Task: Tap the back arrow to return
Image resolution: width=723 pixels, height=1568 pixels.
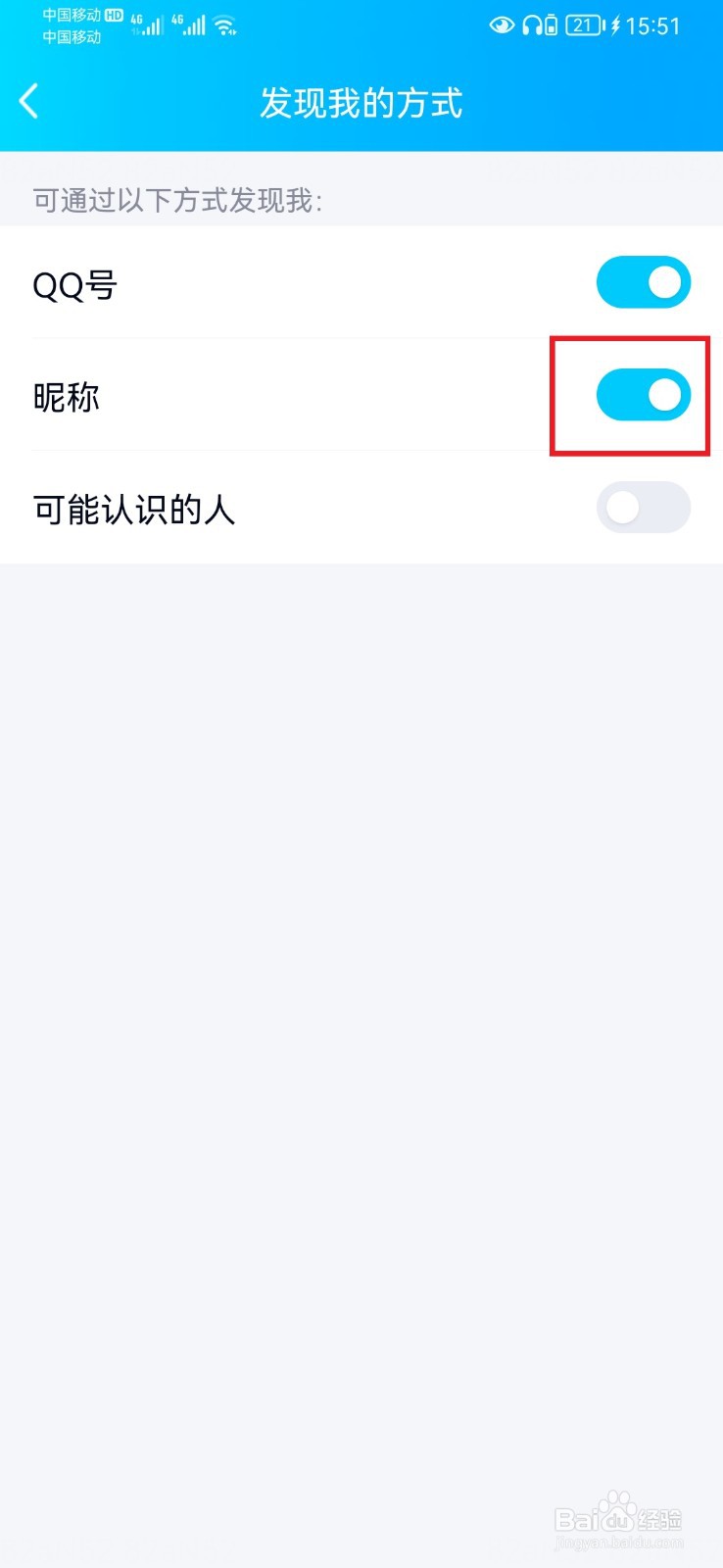Action: click(x=29, y=101)
